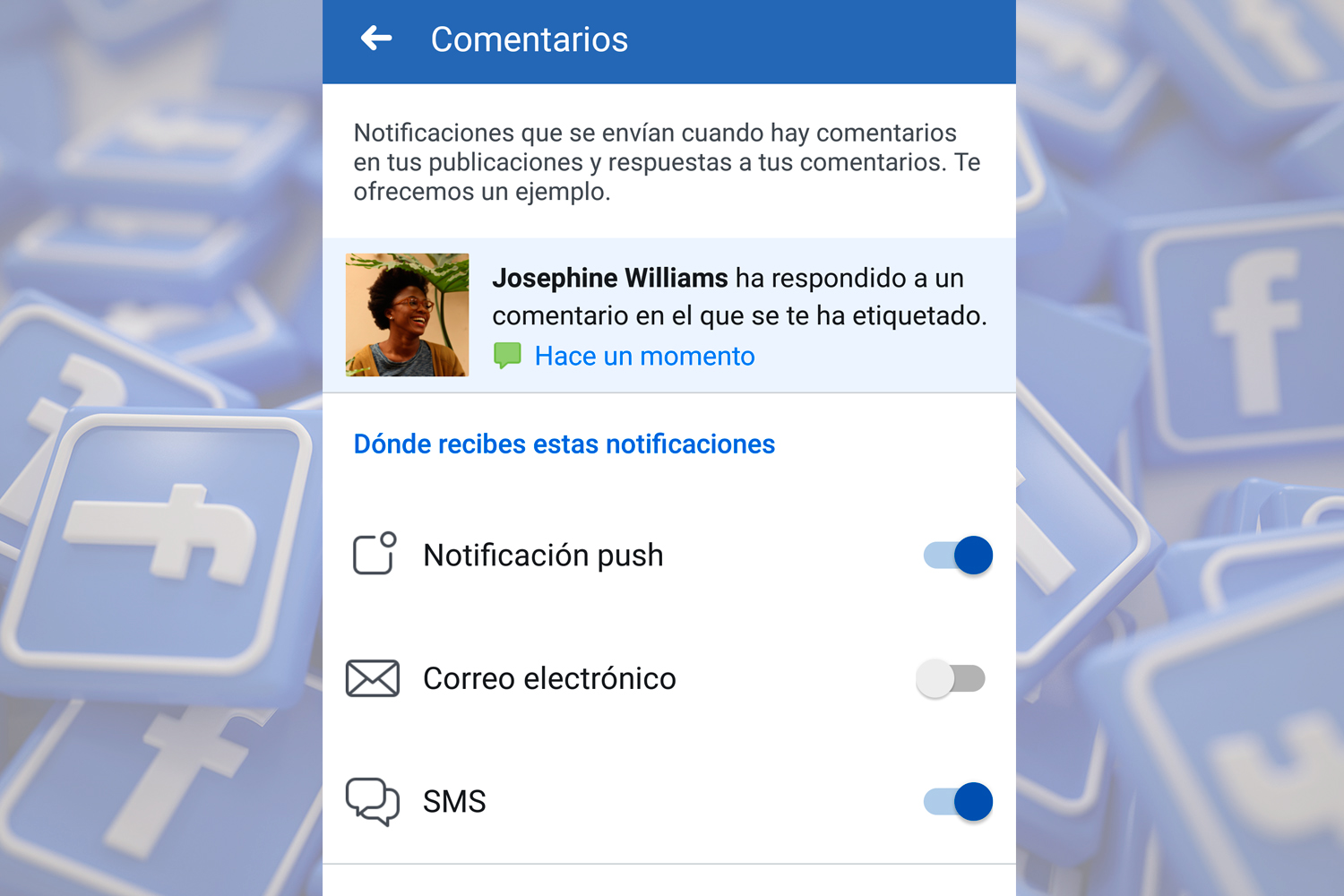Enable the Correo electrónico notifications switch

(951, 678)
